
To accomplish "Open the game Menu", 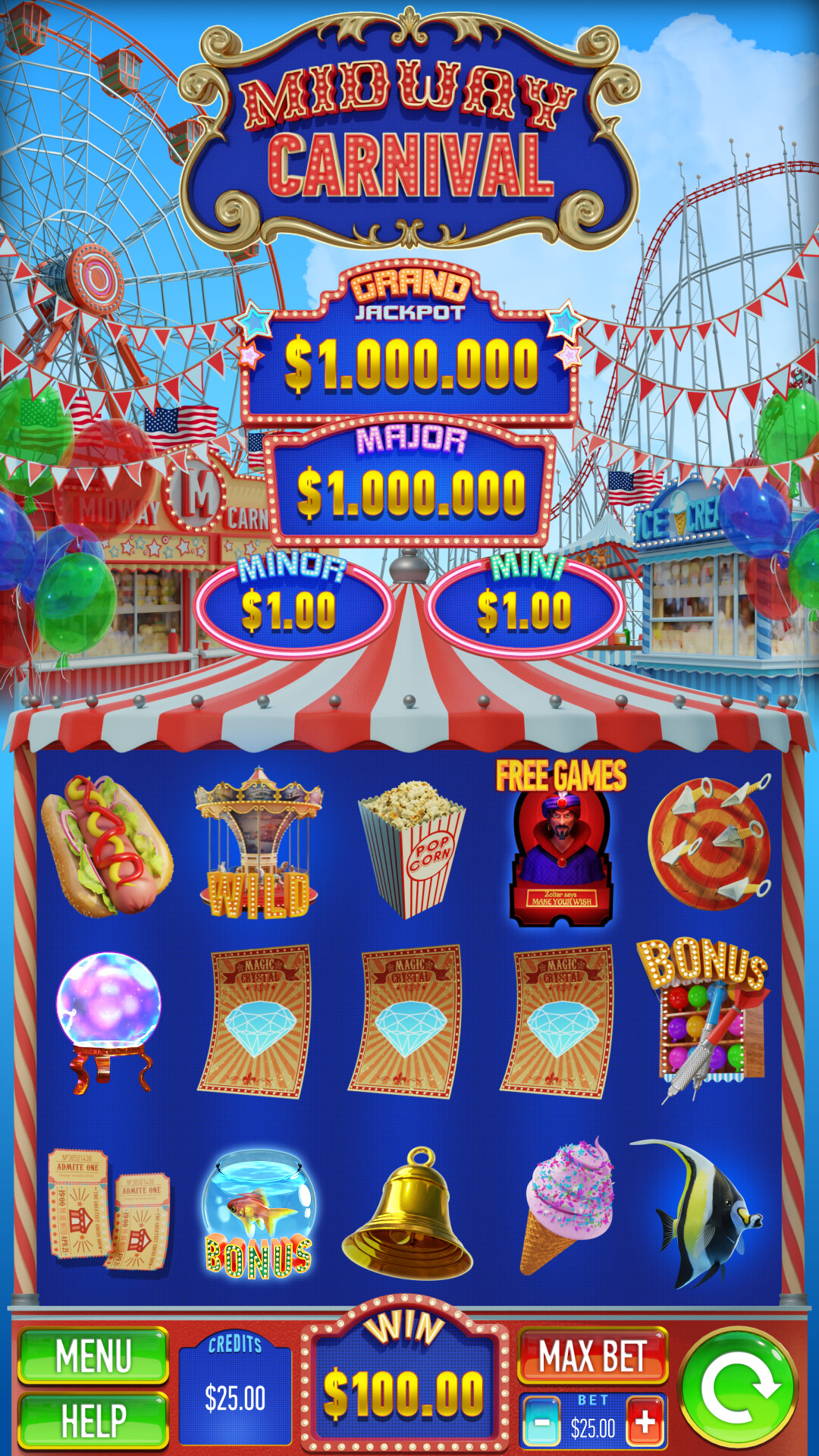I will coord(93,1355).
